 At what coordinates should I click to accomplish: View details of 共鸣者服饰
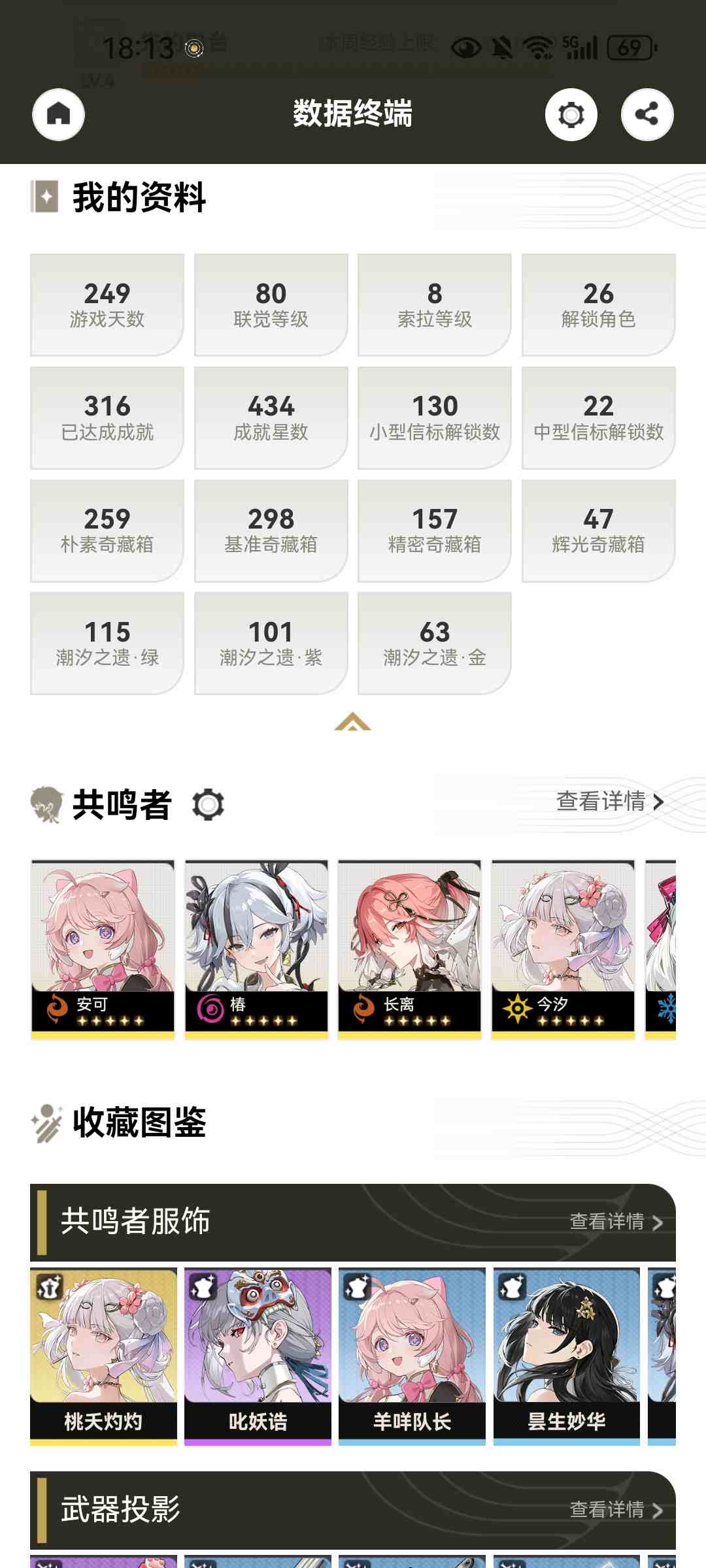pyautogui.click(x=616, y=1222)
